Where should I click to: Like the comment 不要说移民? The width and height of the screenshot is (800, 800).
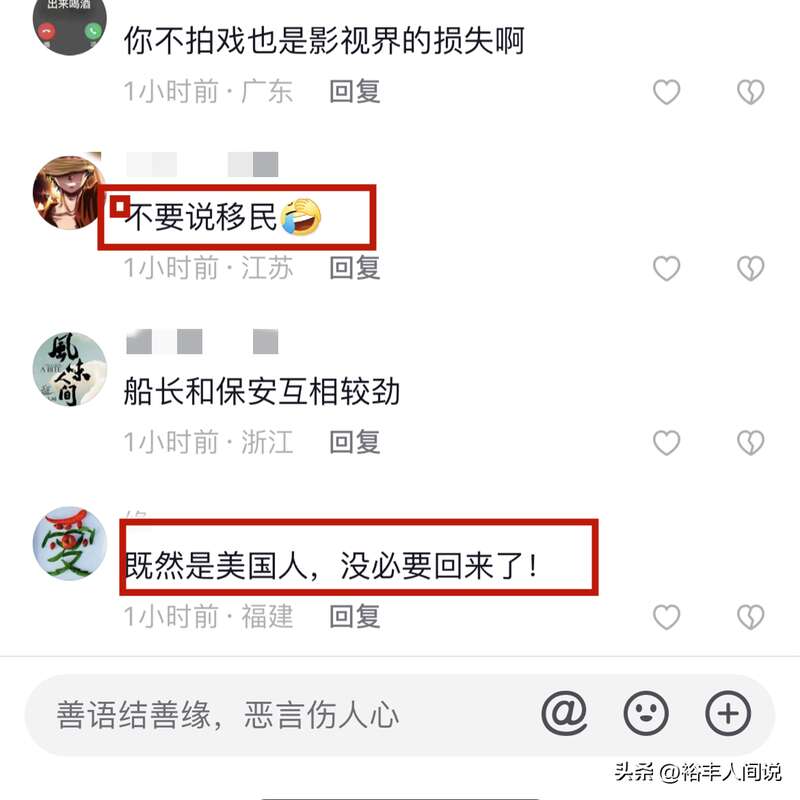click(666, 268)
